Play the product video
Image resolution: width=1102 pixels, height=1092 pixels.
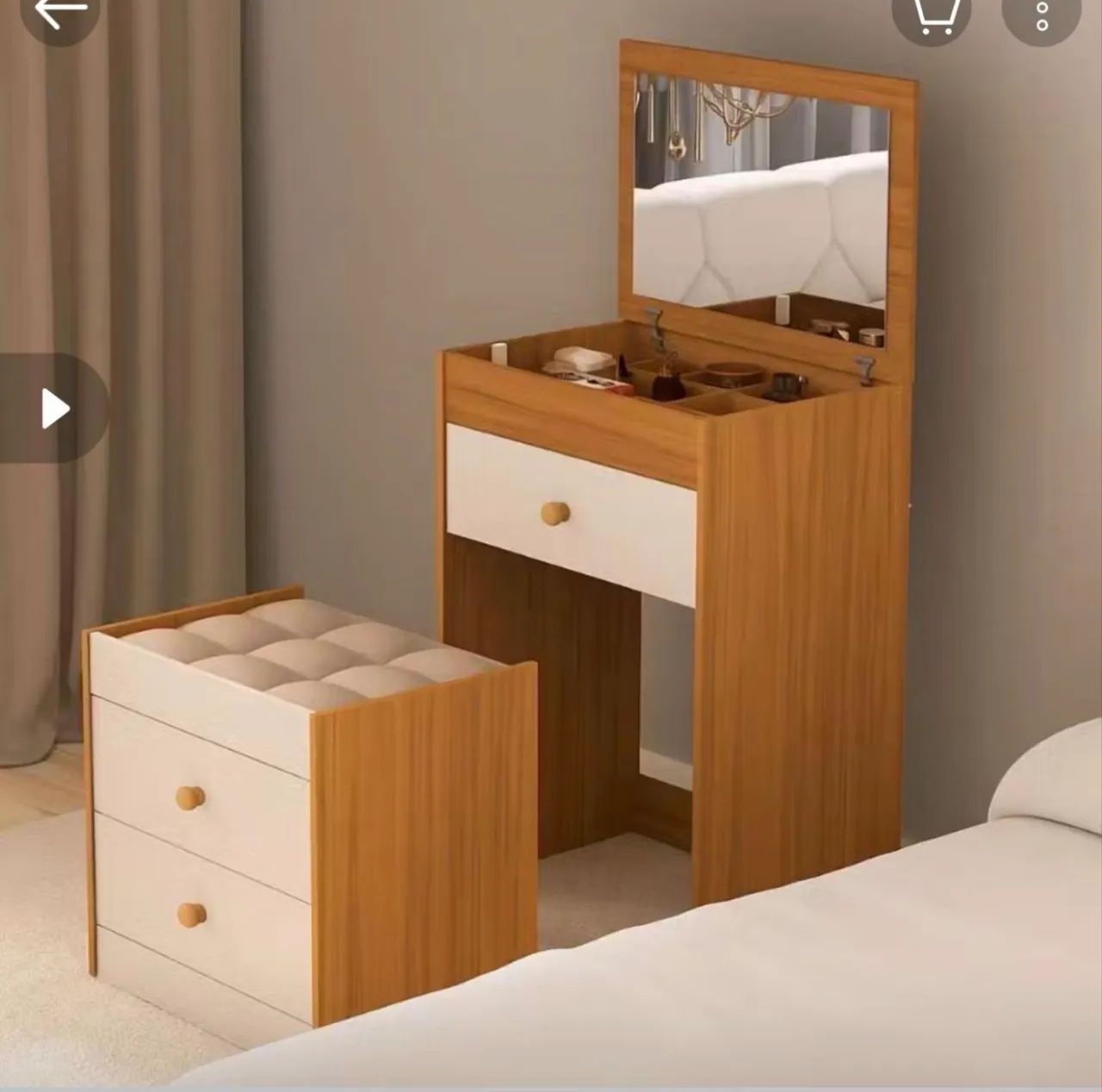pyautogui.click(x=54, y=408)
